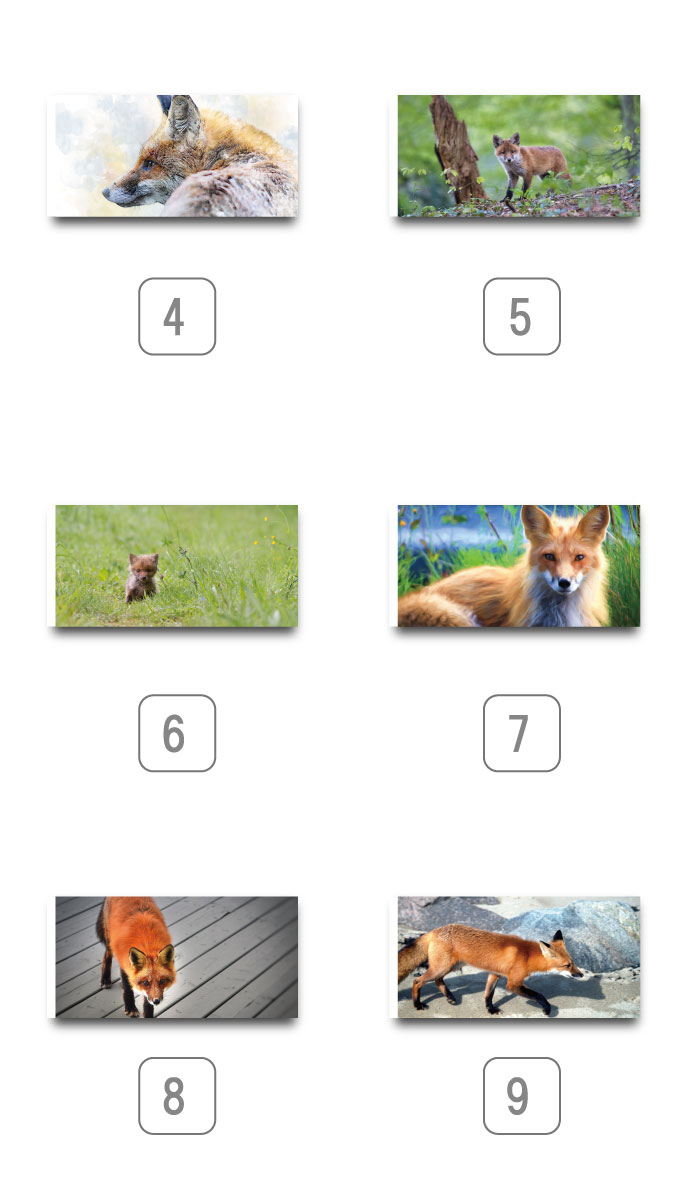Choose the number 9 button
This screenshot has height=1200, width=700.
point(522,1096)
